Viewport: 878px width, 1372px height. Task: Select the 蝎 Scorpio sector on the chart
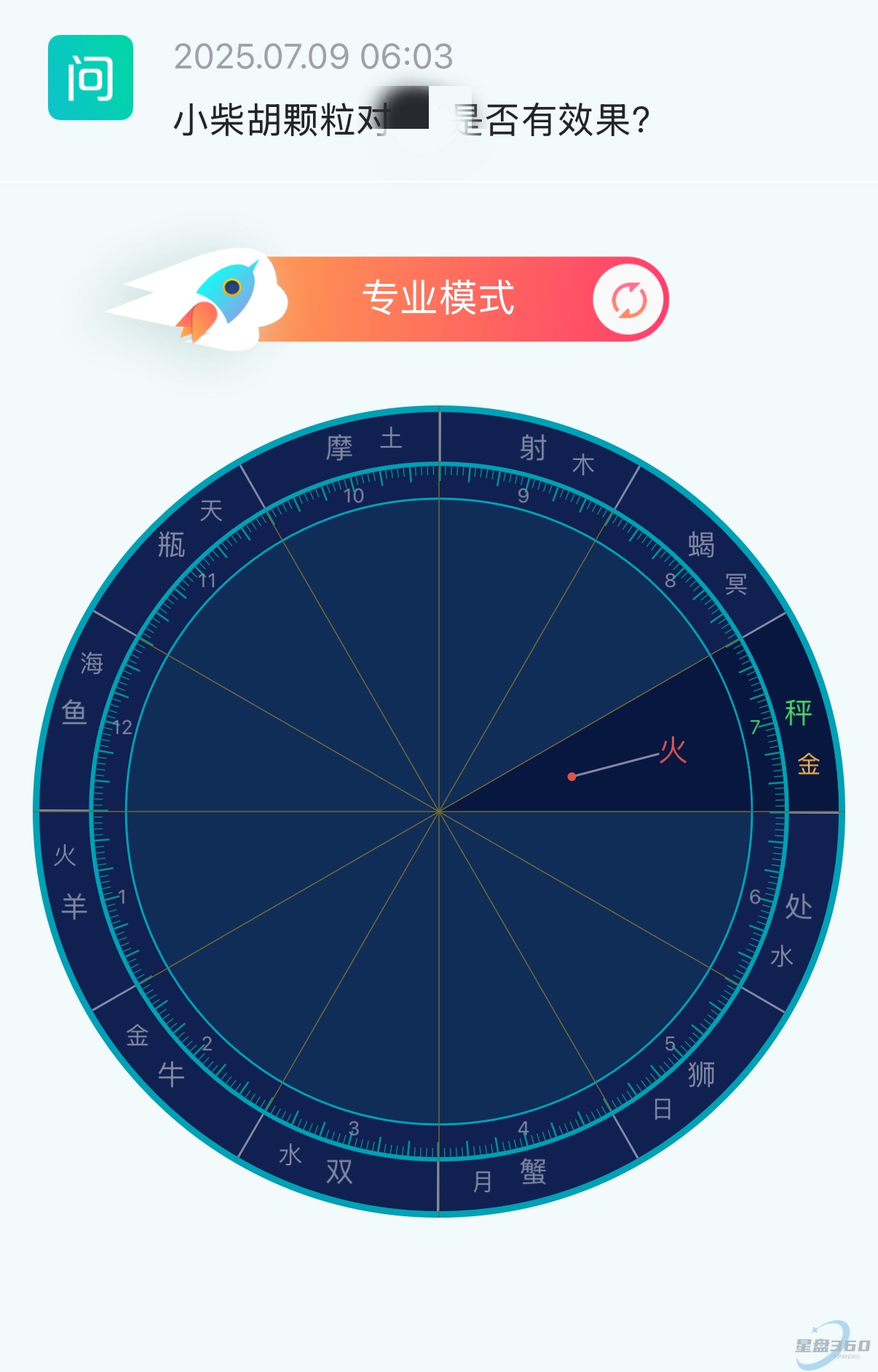tap(701, 544)
